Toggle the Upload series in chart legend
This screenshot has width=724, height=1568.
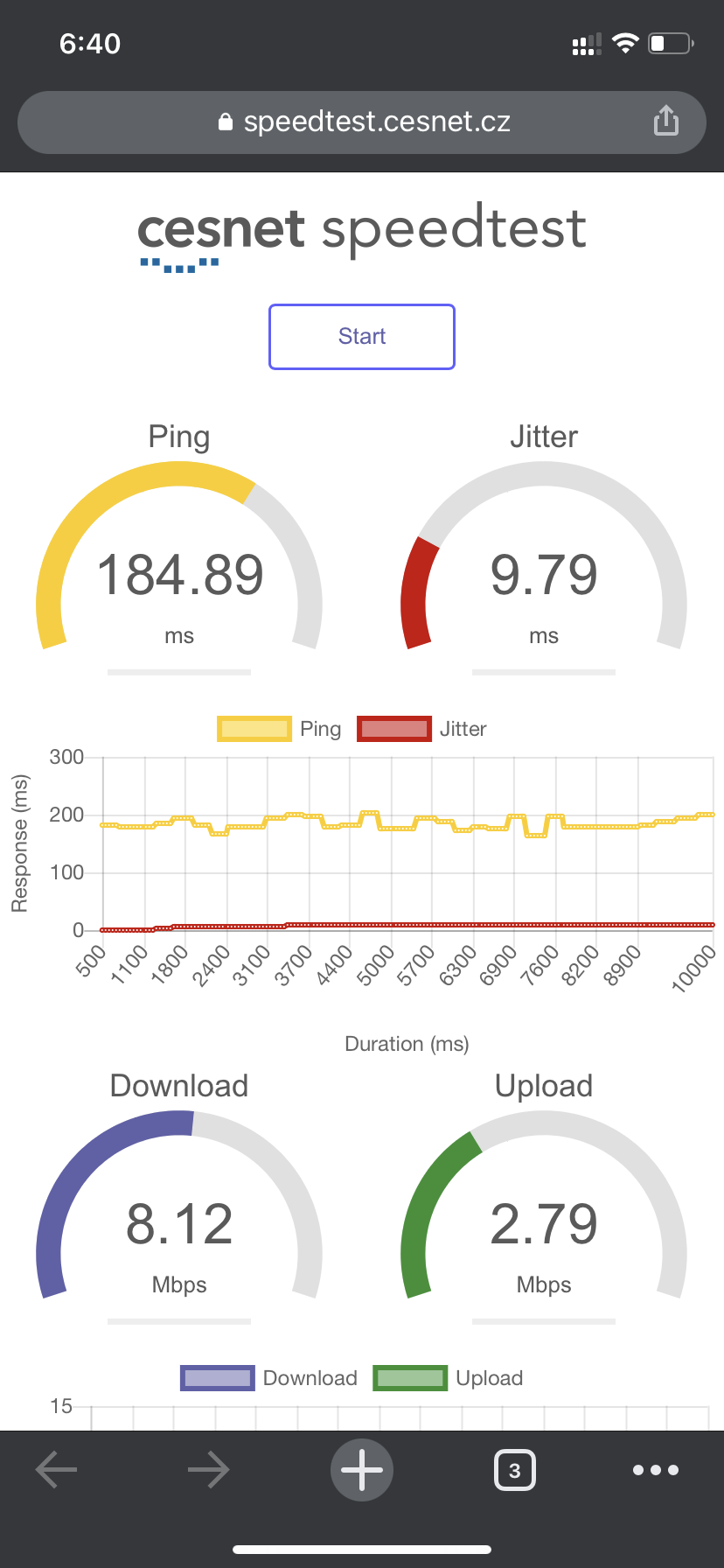pyautogui.click(x=448, y=1378)
